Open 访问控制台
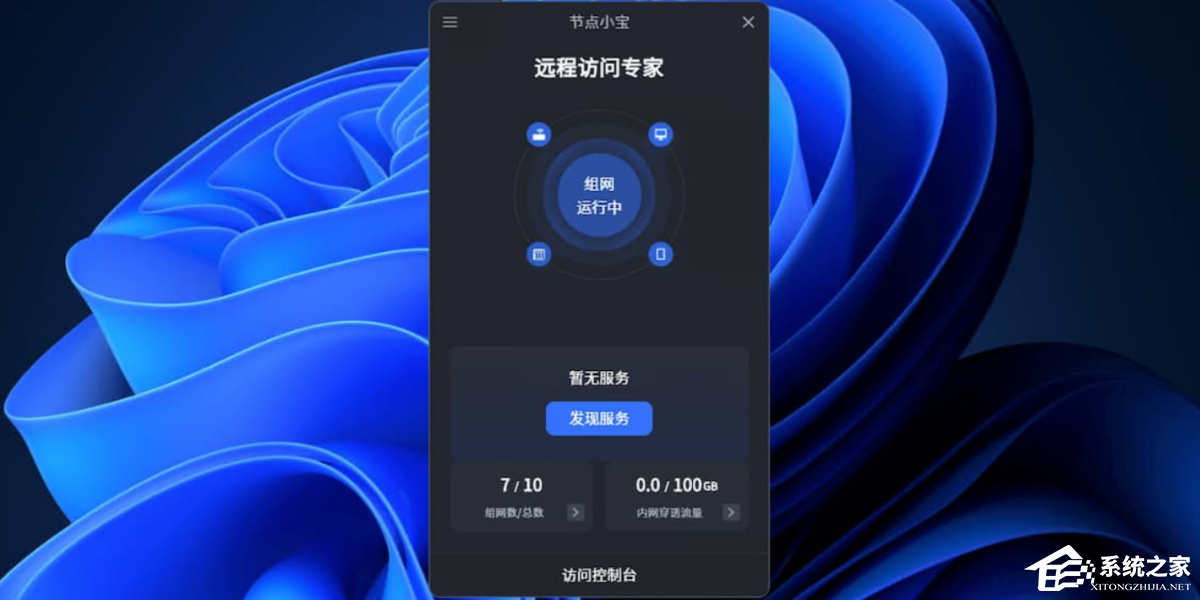Screen dimensions: 1200x600 pyautogui.click(x=599, y=575)
